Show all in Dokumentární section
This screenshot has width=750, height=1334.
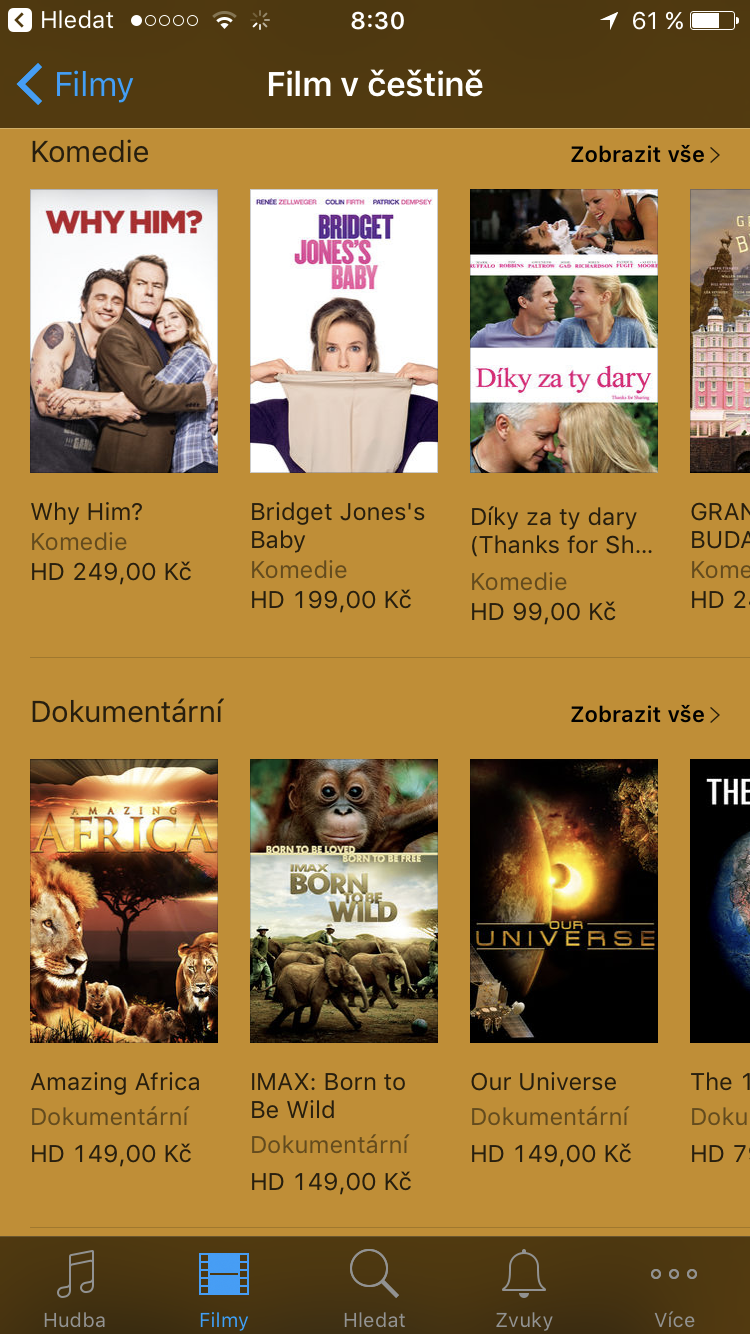644,714
